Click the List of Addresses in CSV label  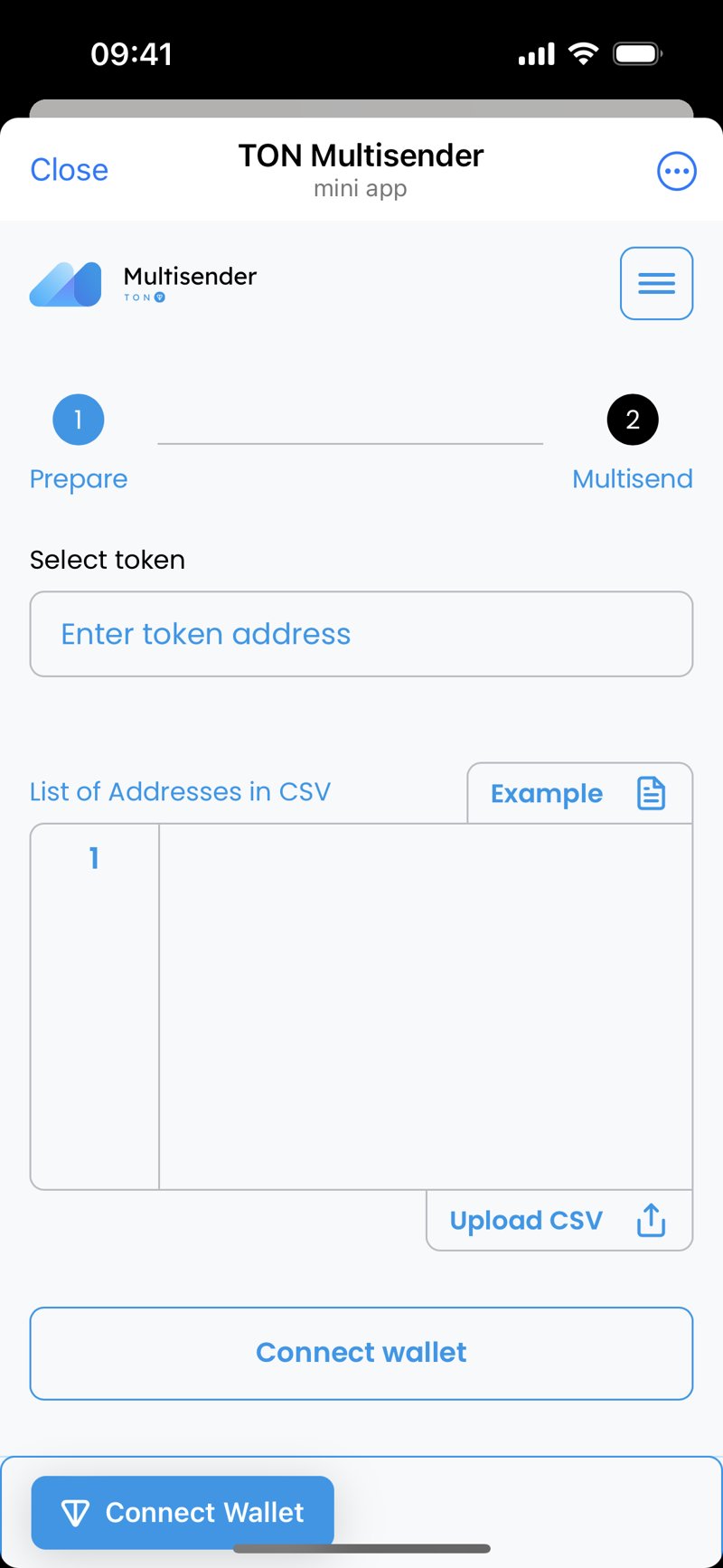(180, 791)
